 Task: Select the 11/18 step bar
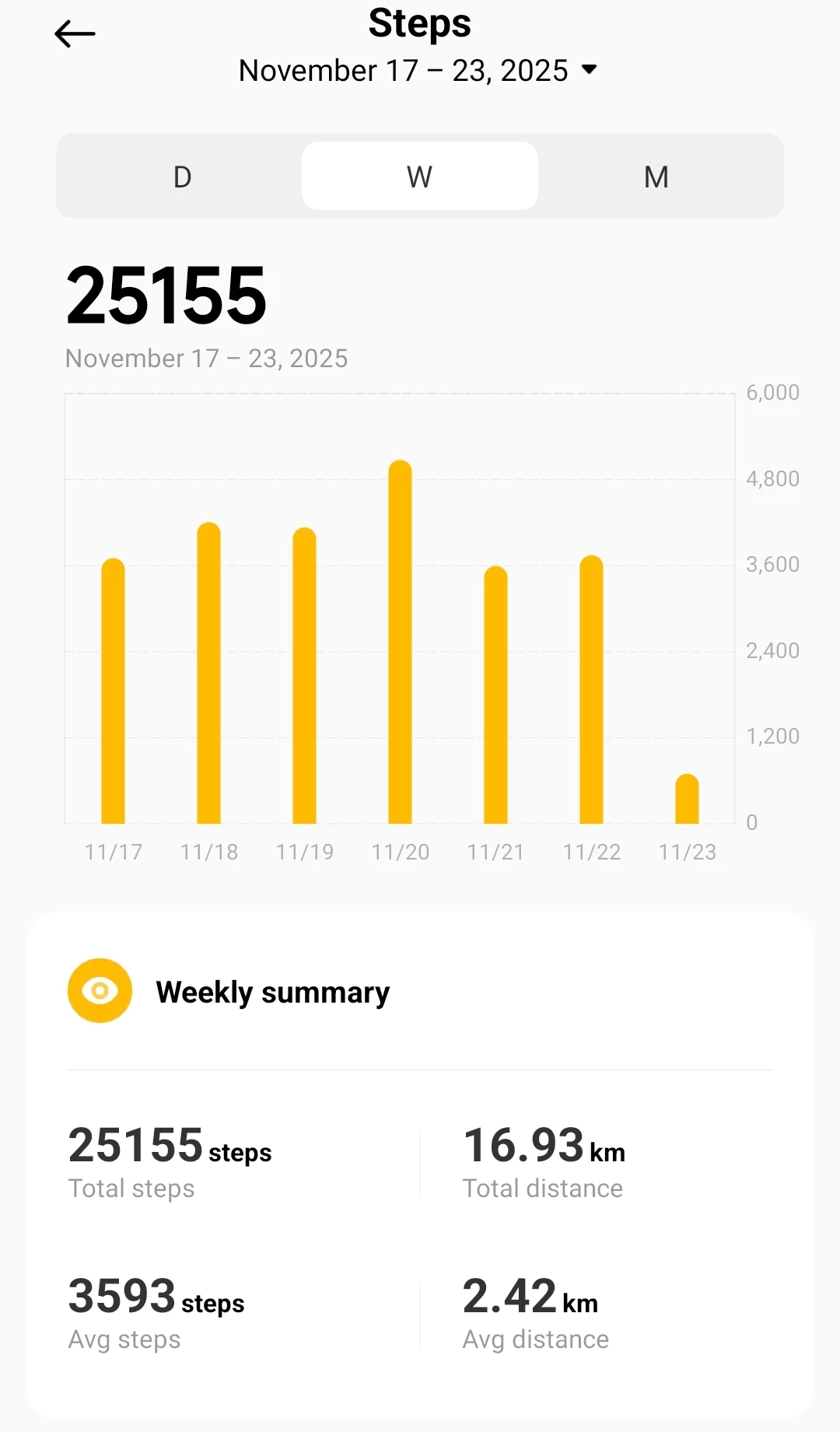[209, 673]
